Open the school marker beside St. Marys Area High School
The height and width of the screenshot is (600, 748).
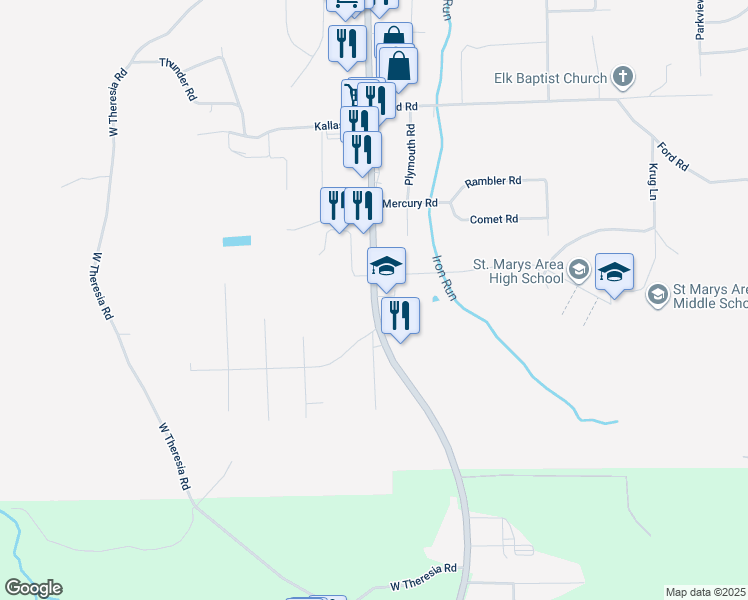click(615, 272)
